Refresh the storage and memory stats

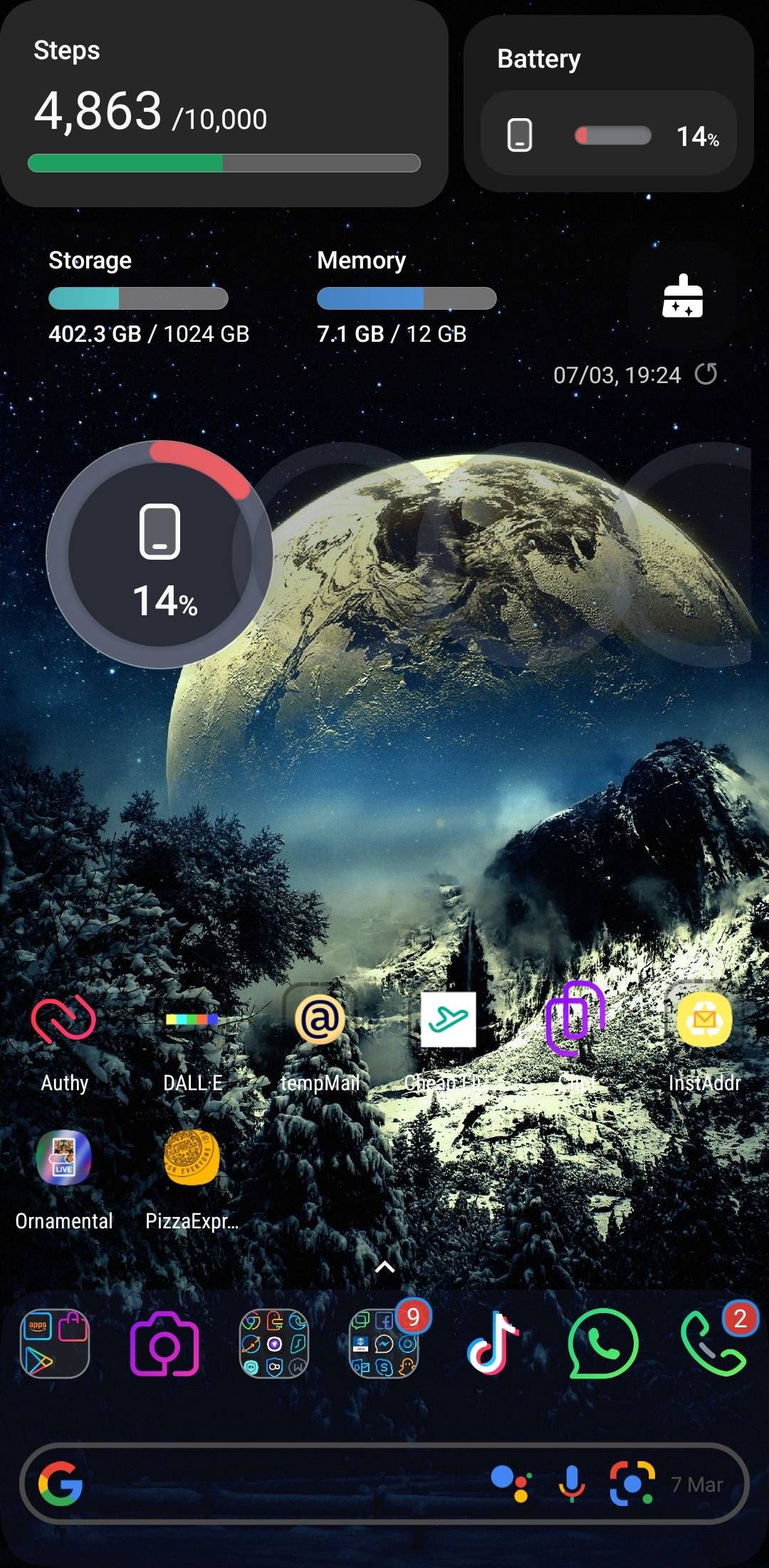[x=707, y=374]
